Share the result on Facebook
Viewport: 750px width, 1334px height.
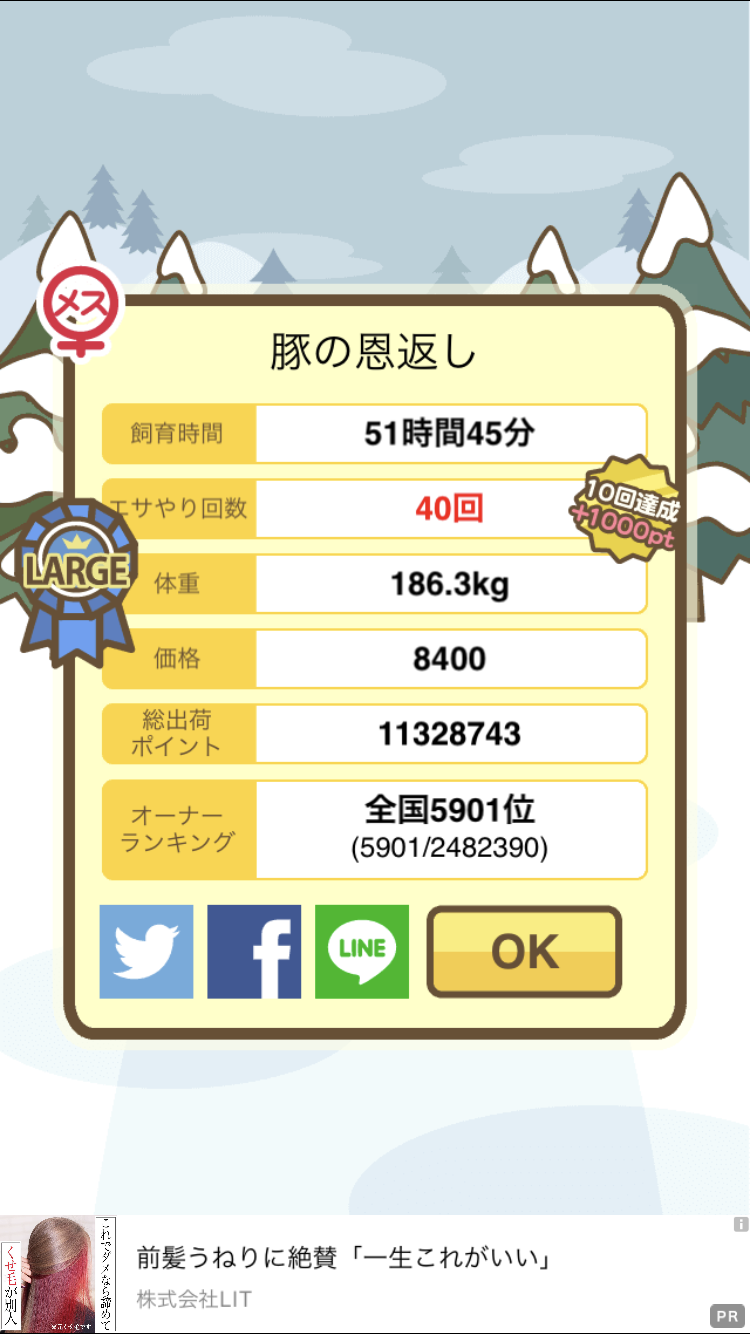[x=254, y=952]
